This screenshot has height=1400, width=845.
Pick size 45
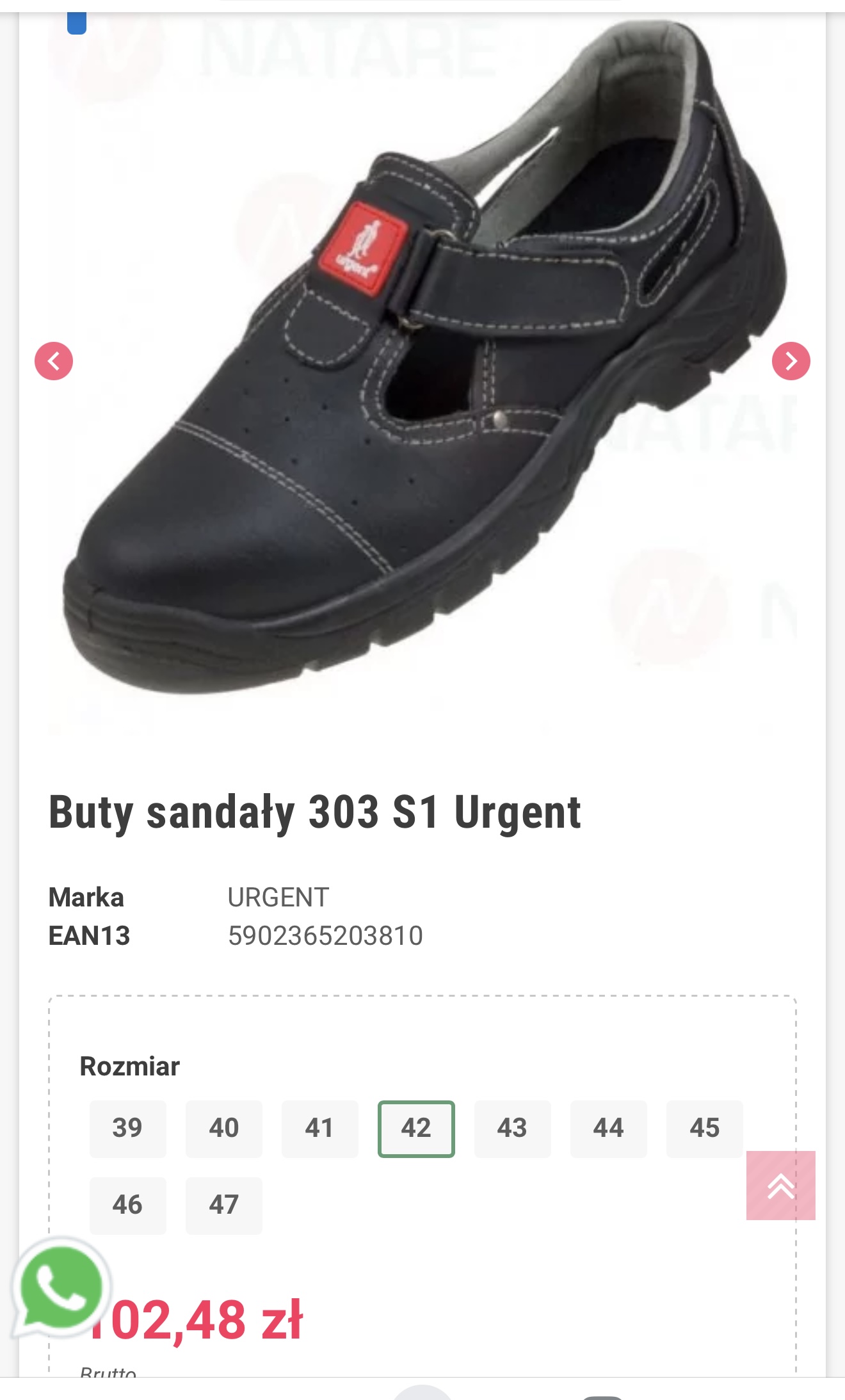(704, 1129)
